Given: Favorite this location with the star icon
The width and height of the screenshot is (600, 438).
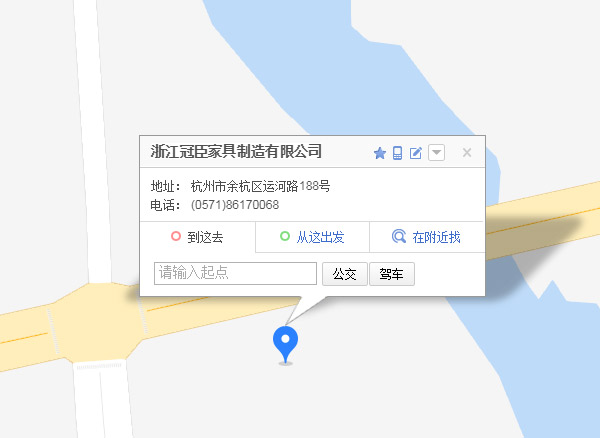Looking at the screenshot, I should (x=379, y=153).
